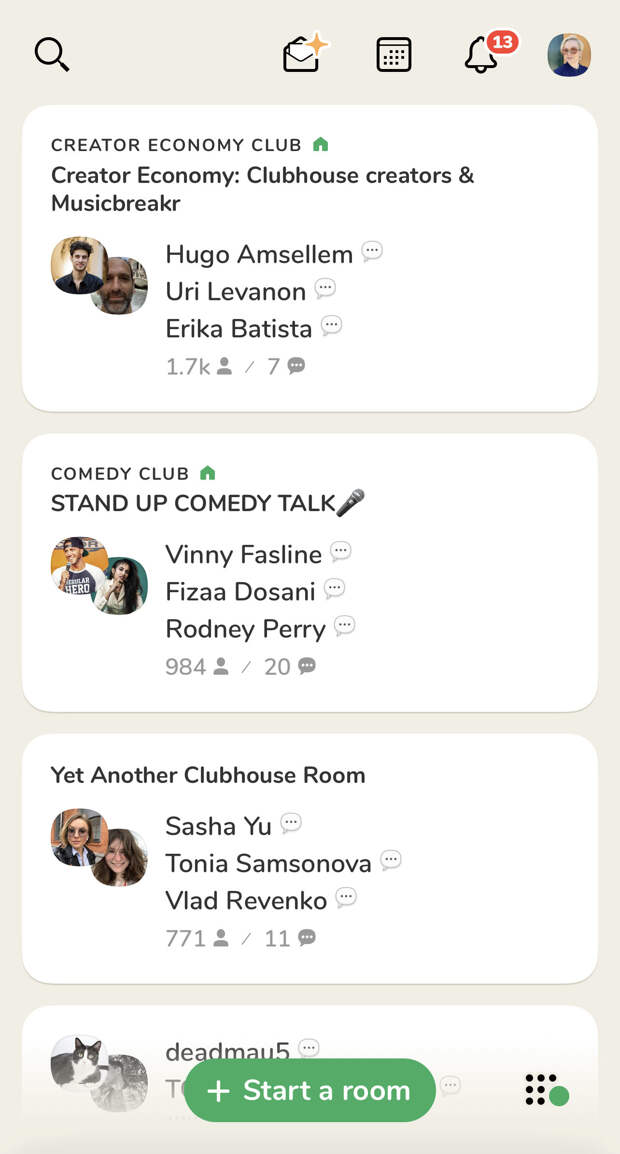The width and height of the screenshot is (620, 1154).
Task: Open the notifications bell
Action: 482,55
